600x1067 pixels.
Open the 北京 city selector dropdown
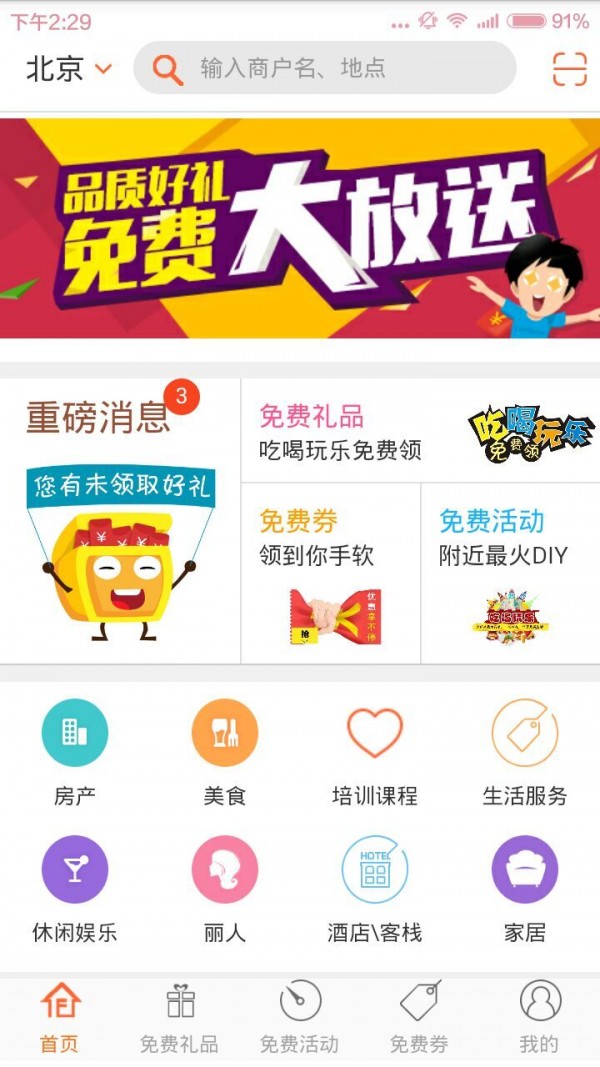tap(68, 68)
